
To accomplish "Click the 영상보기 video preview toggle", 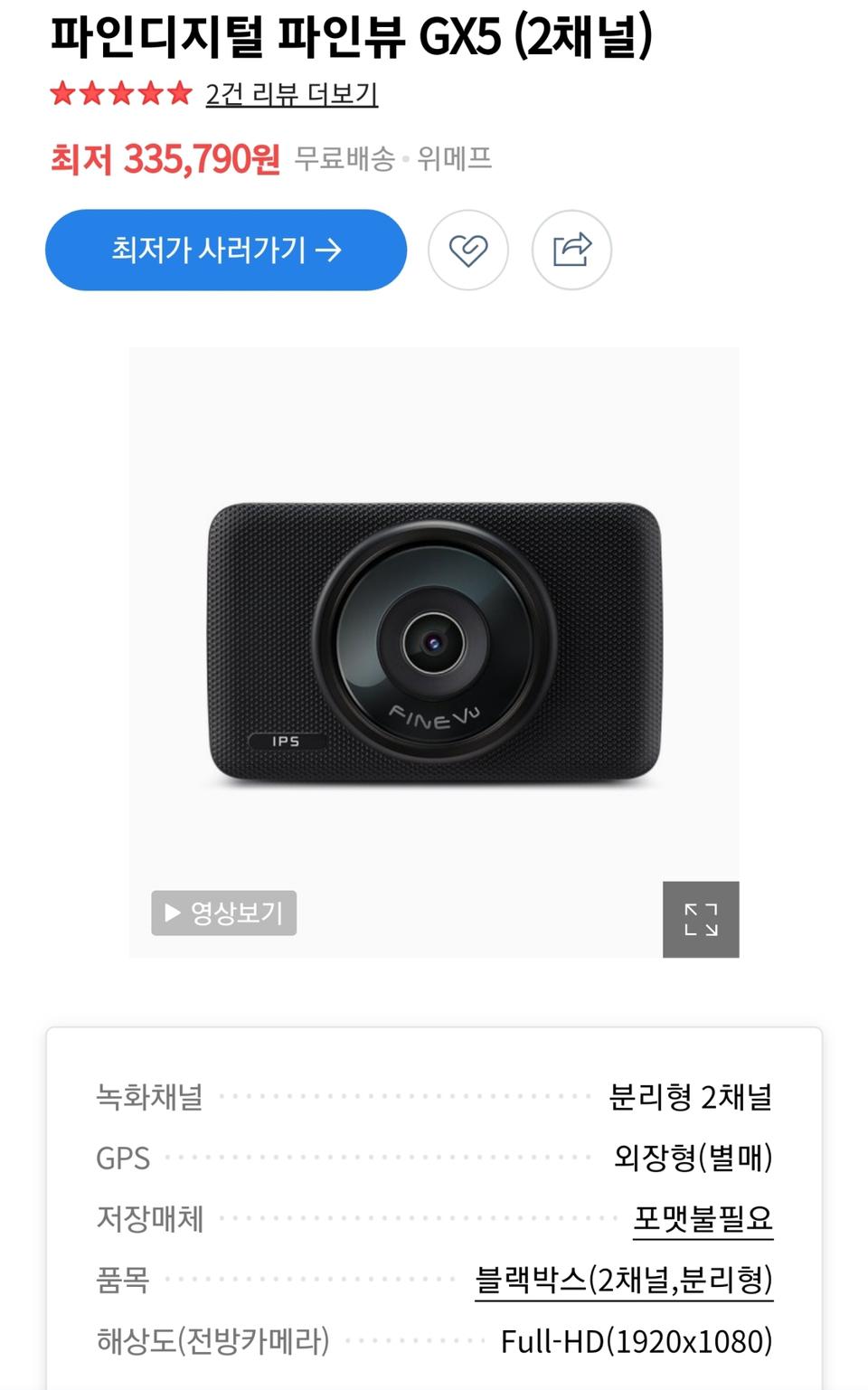I will pyautogui.click(x=224, y=913).
